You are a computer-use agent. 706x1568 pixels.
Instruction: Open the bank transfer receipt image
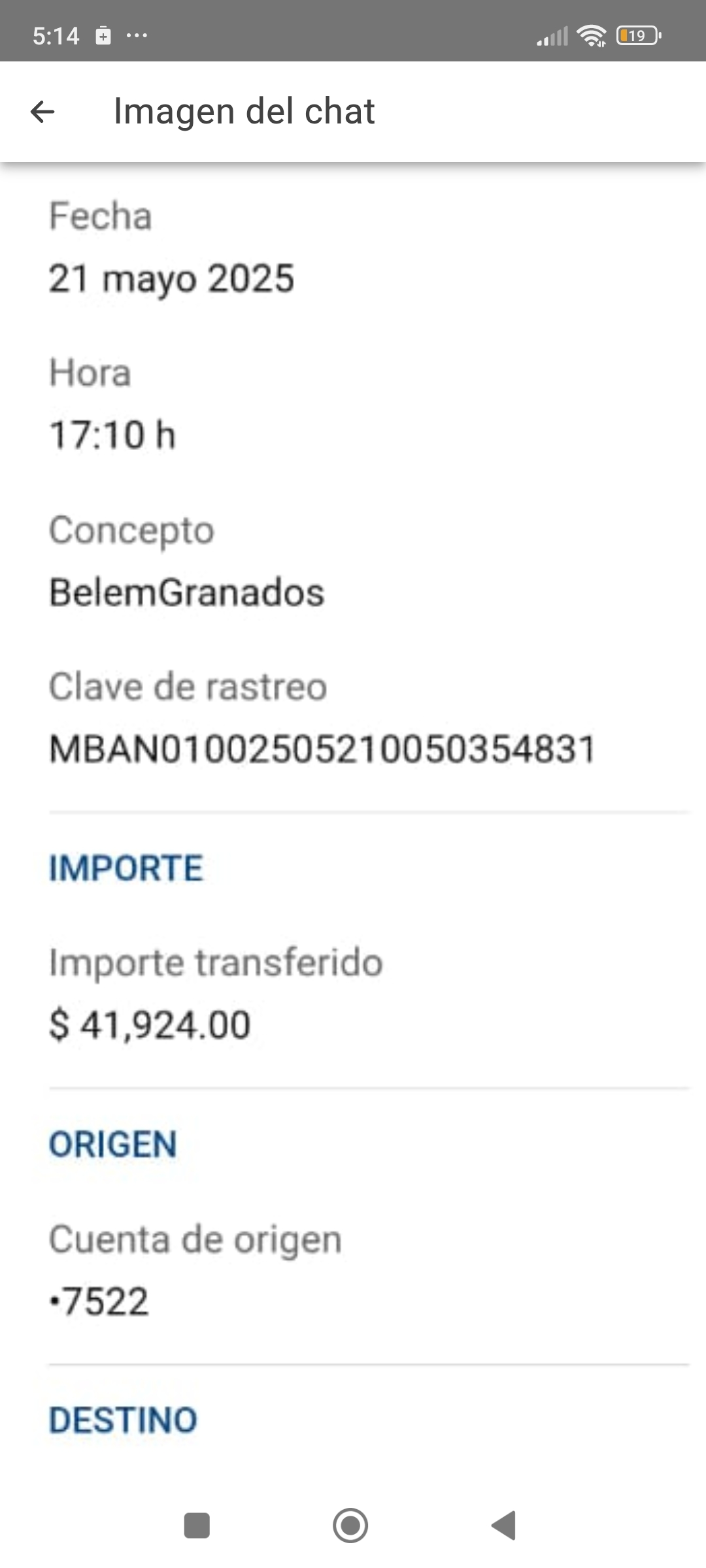353,823
